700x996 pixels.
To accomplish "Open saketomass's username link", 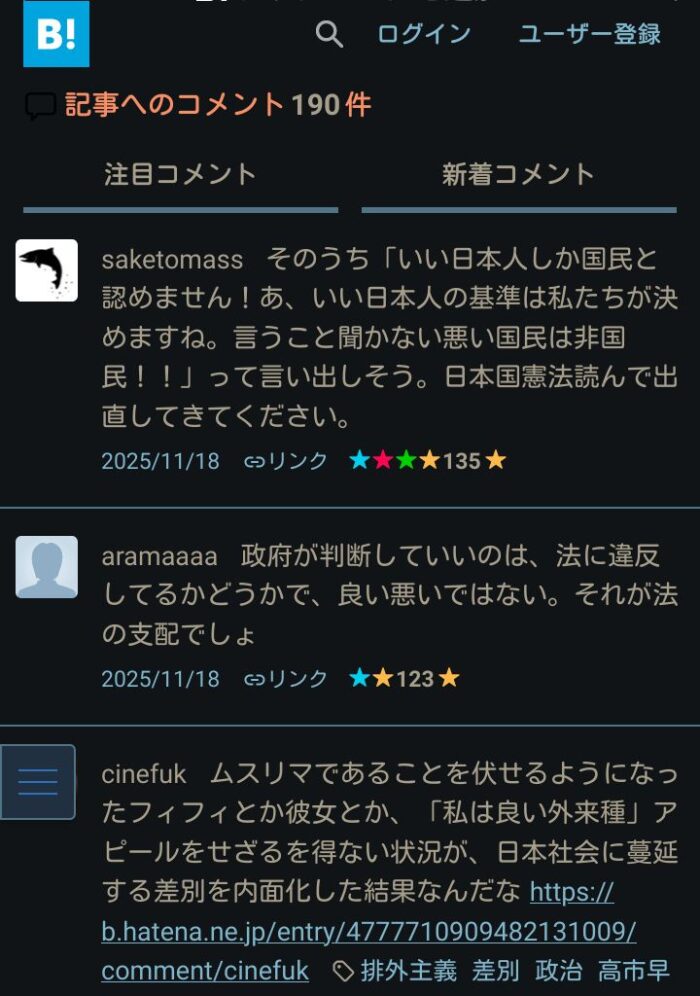I will pos(172,260).
